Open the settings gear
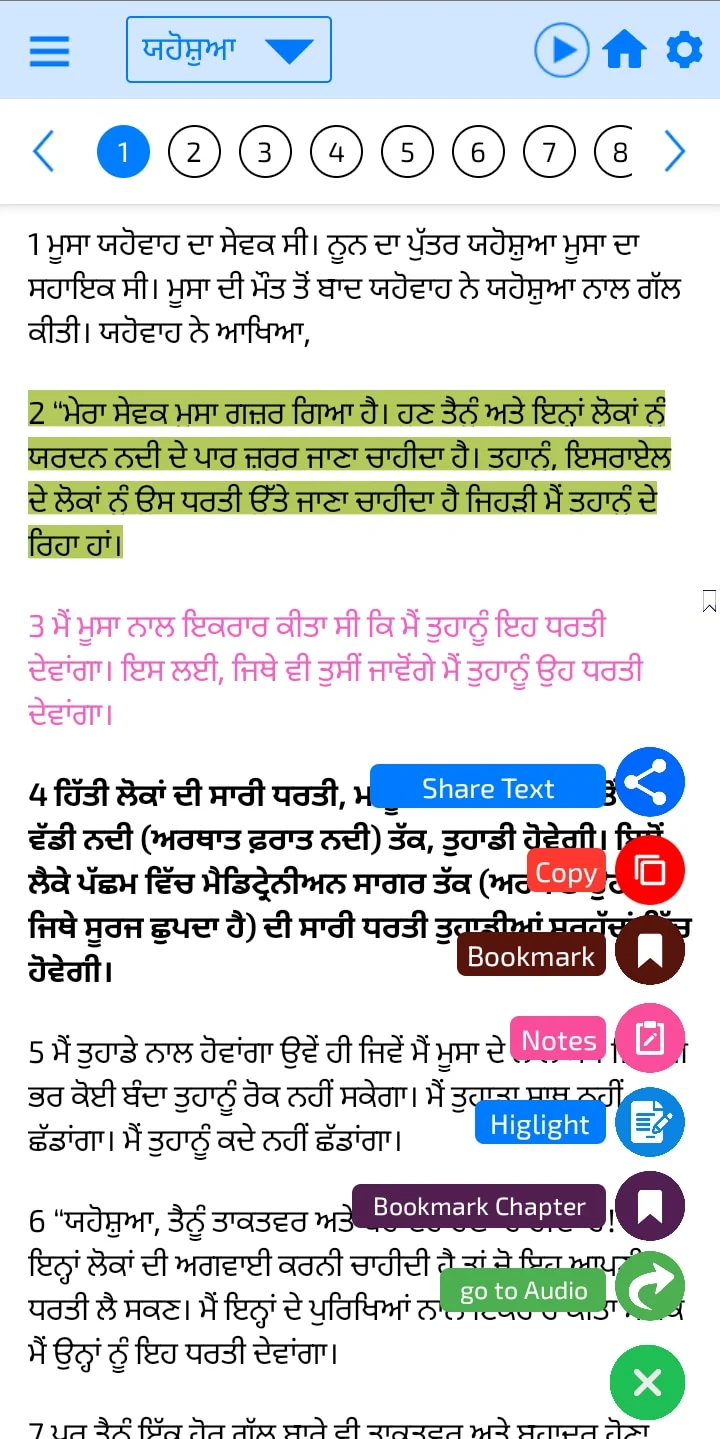The height and width of the screenshot is (1439, 720). pos(684,49)
